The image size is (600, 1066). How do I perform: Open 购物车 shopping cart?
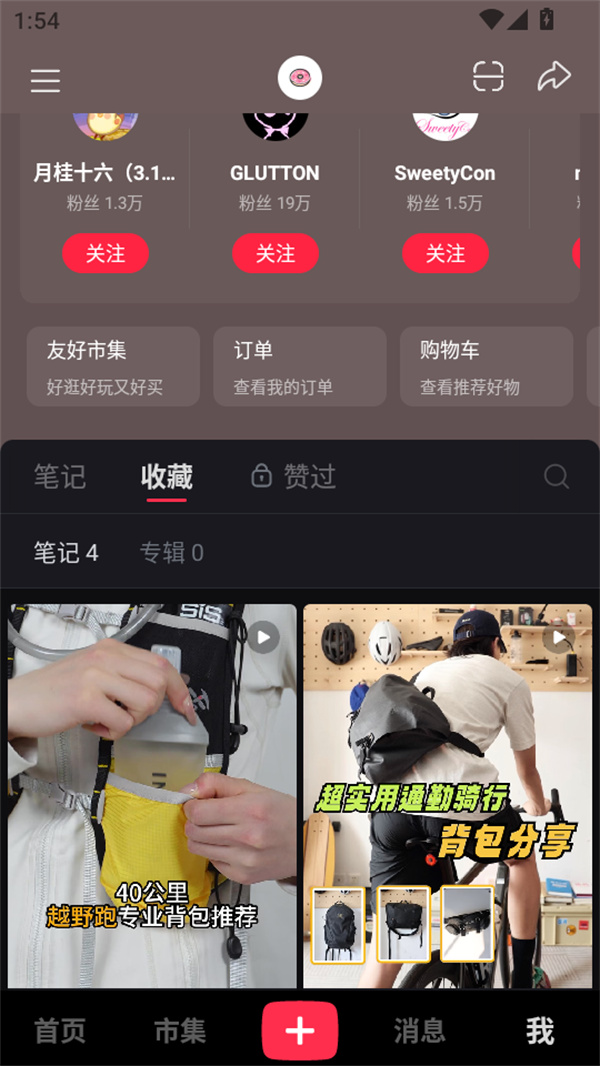point(486,366)
